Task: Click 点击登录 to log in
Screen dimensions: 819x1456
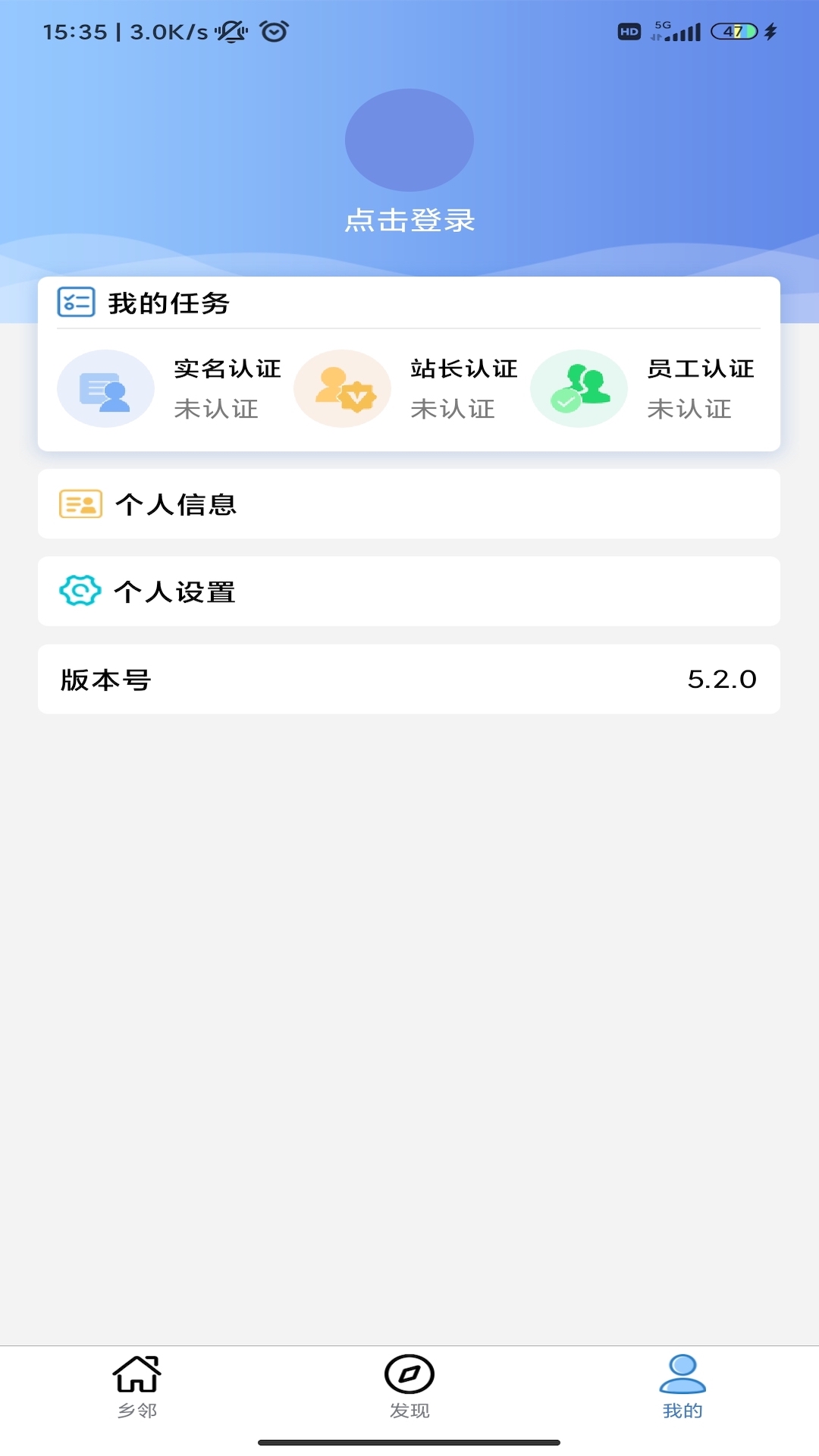Action: [x=409, y=221]
